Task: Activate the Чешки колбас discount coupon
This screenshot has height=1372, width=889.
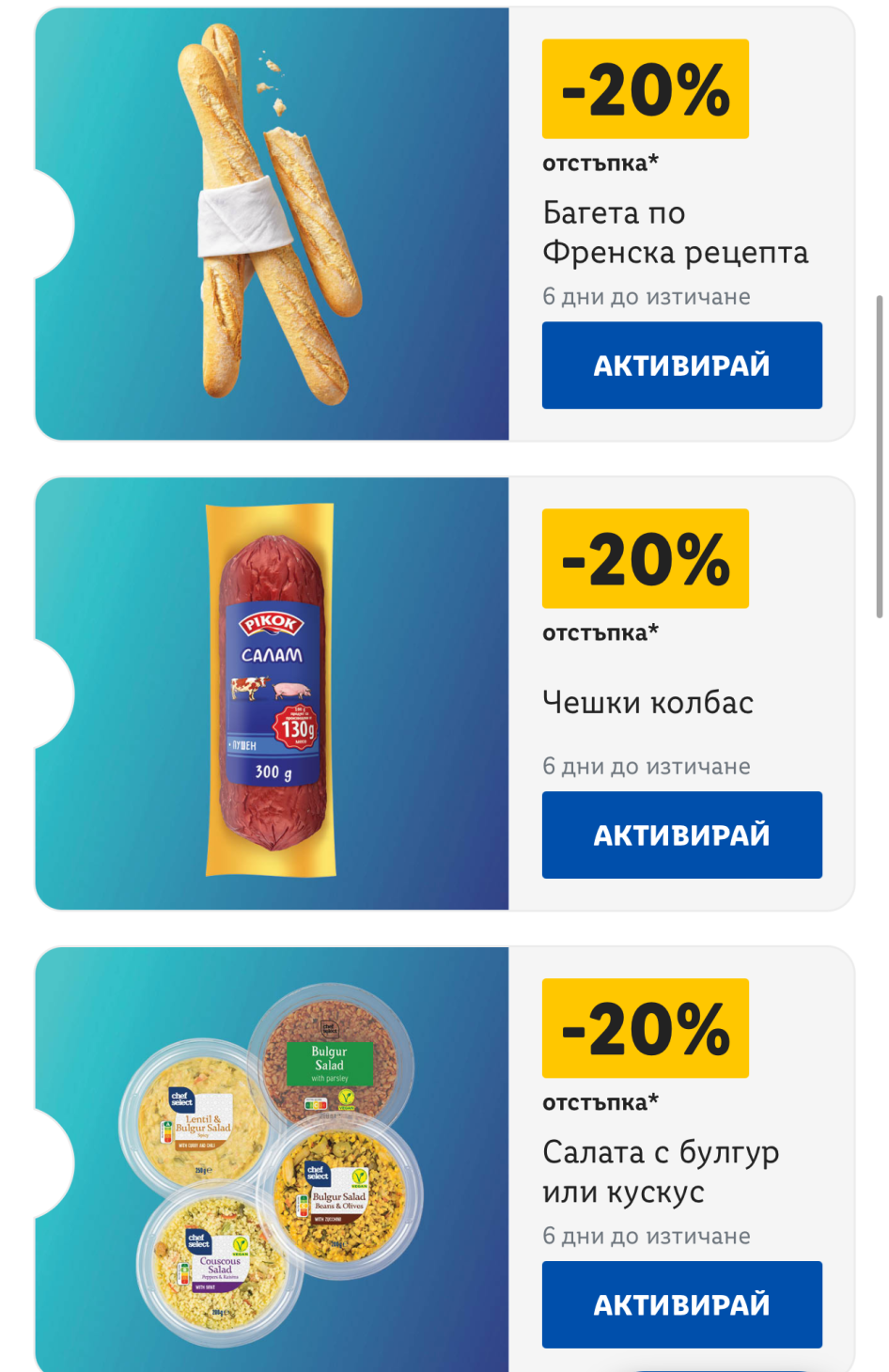Action: pyautogui.click(x=681, y=834)
